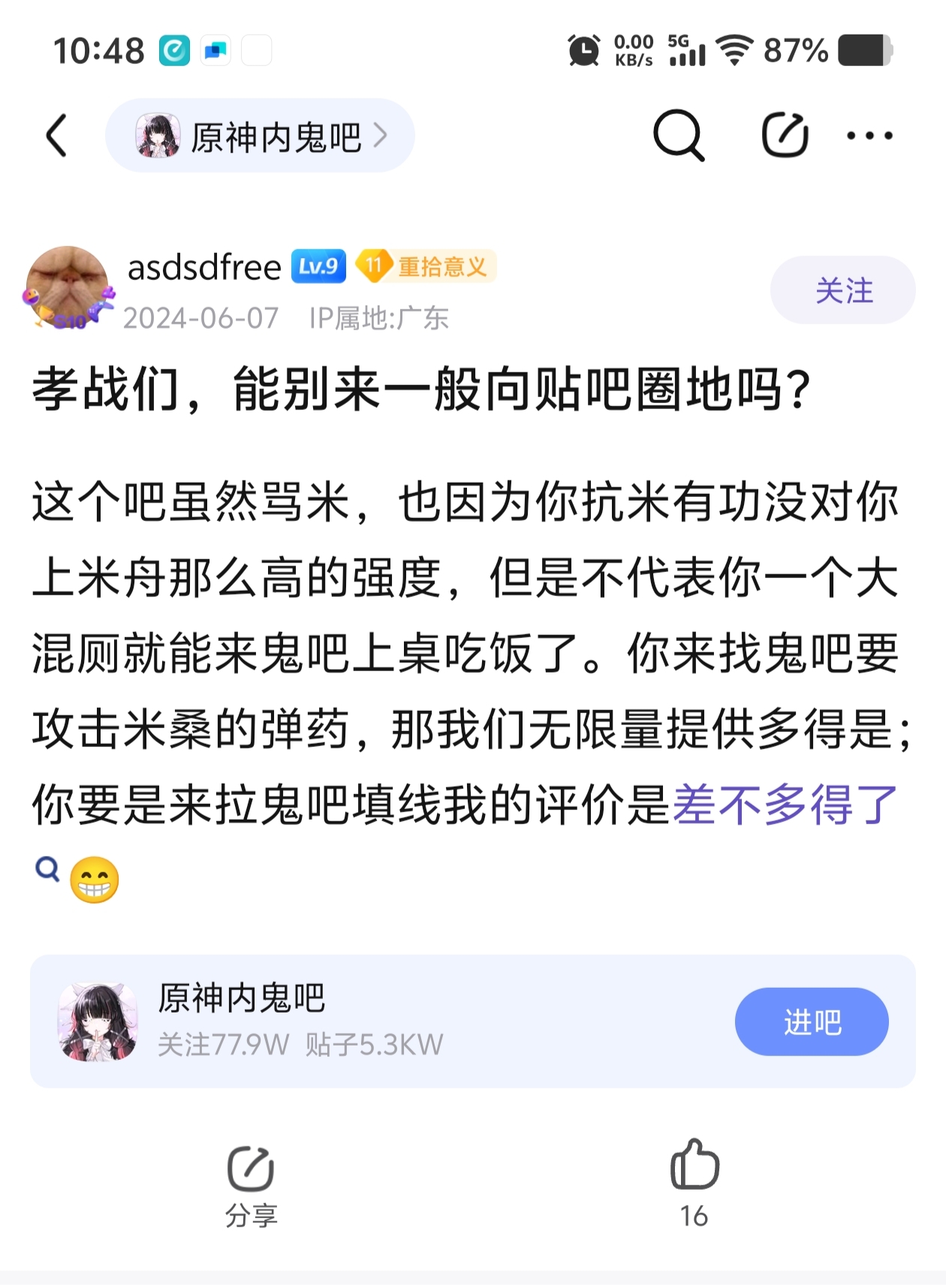
Task: Enter the forum via 进吧 button
Action: coord(811,1022)
